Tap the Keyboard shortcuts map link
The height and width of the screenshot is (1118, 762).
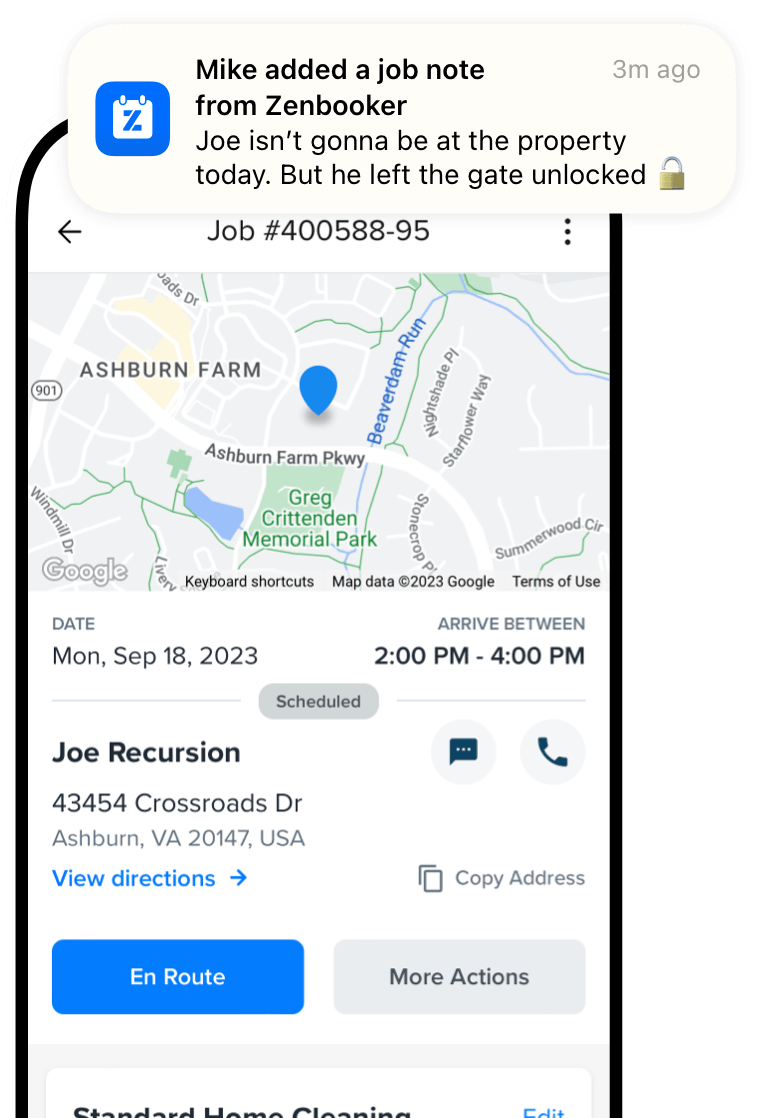click(x=248, y=581)
